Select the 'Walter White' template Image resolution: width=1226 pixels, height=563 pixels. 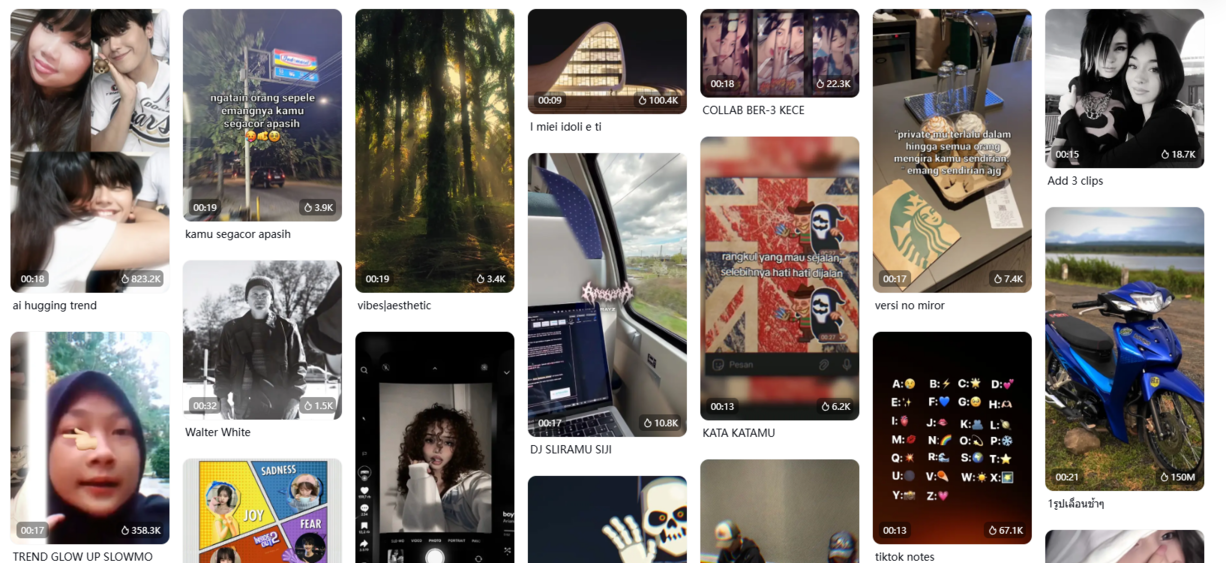point(262,340)
